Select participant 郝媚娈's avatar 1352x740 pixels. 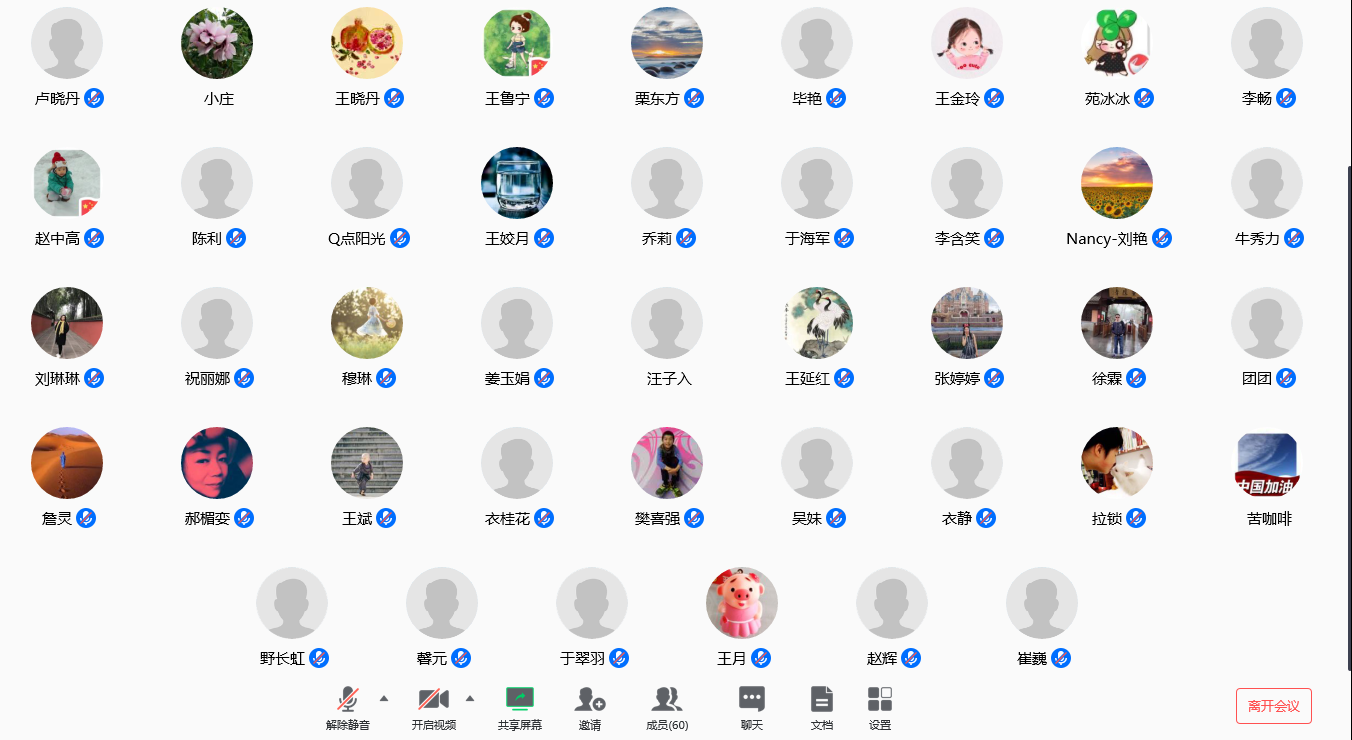[217, 463]
